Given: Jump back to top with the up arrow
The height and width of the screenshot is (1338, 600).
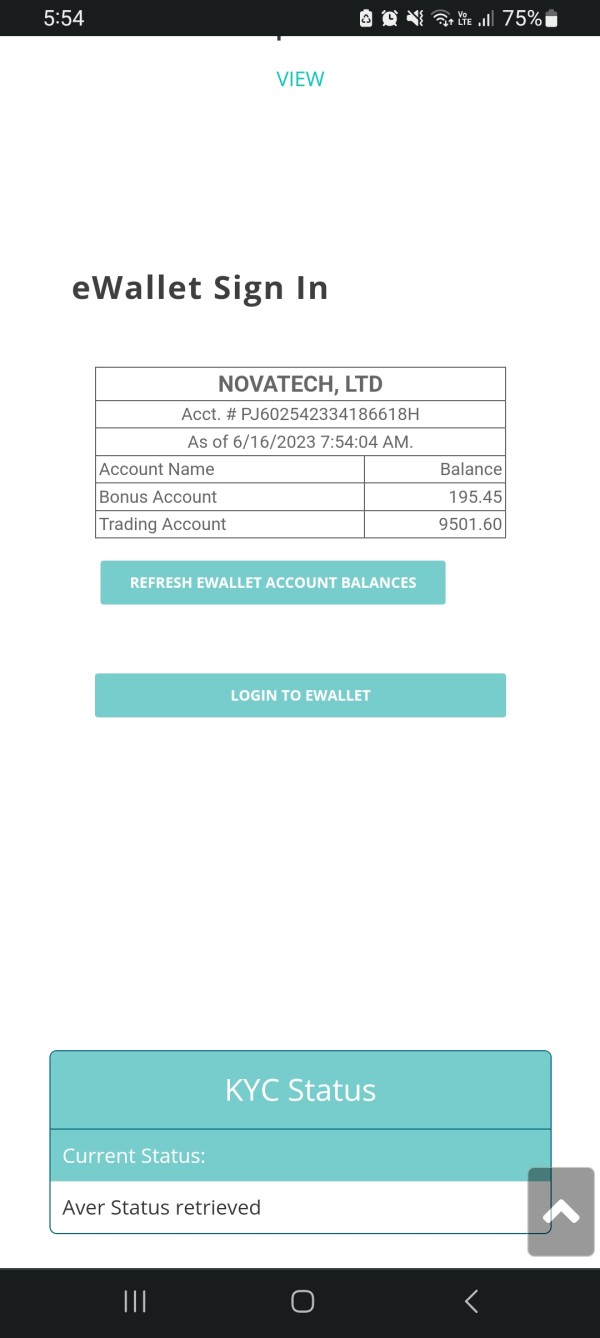Looking at the screenshot, I should [x=561, y=1212].
